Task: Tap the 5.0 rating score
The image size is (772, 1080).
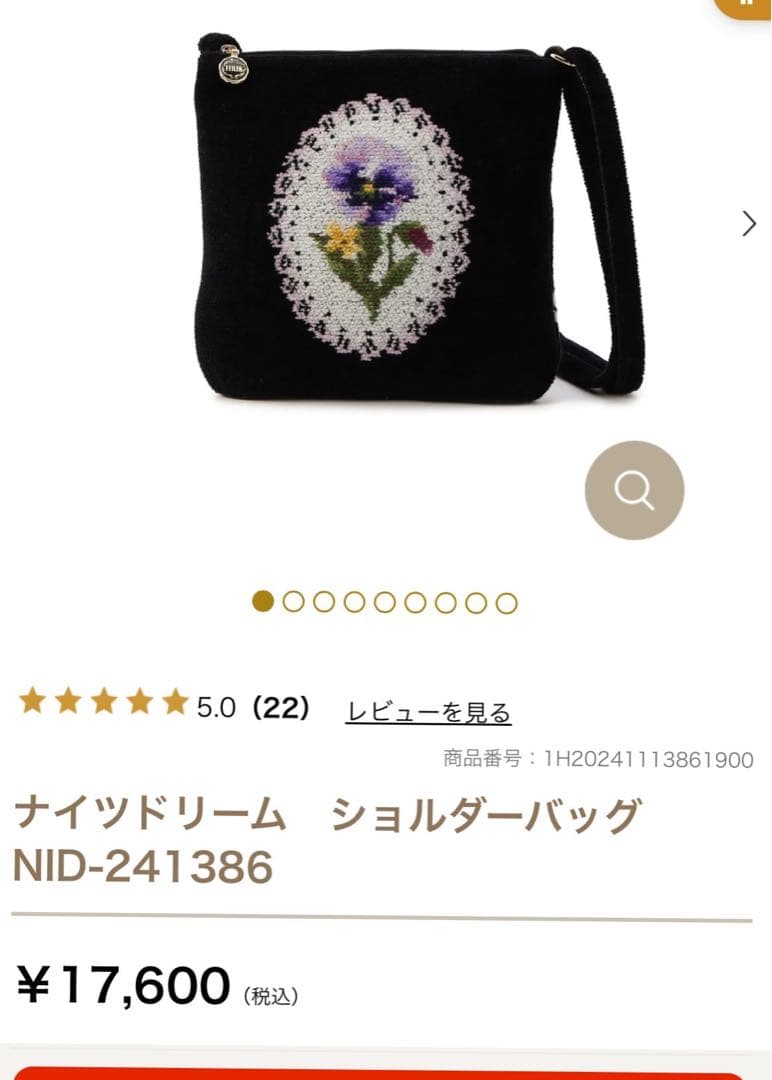Action: tap(216, 704)
